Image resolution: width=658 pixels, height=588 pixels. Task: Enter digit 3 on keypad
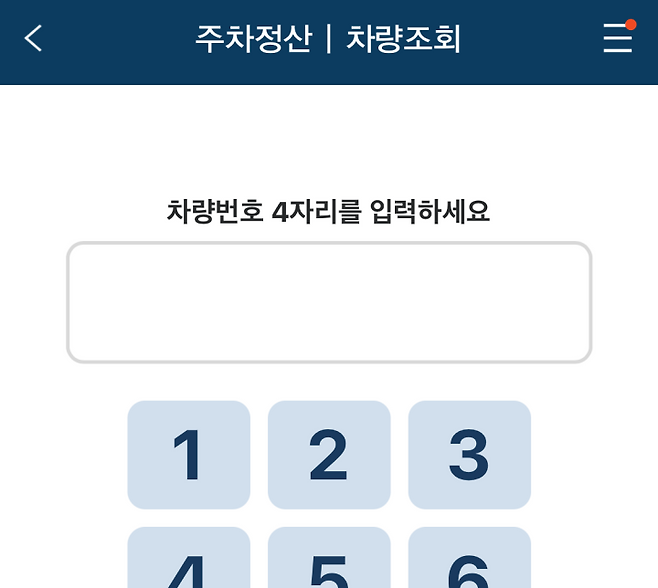pos(469,455)
